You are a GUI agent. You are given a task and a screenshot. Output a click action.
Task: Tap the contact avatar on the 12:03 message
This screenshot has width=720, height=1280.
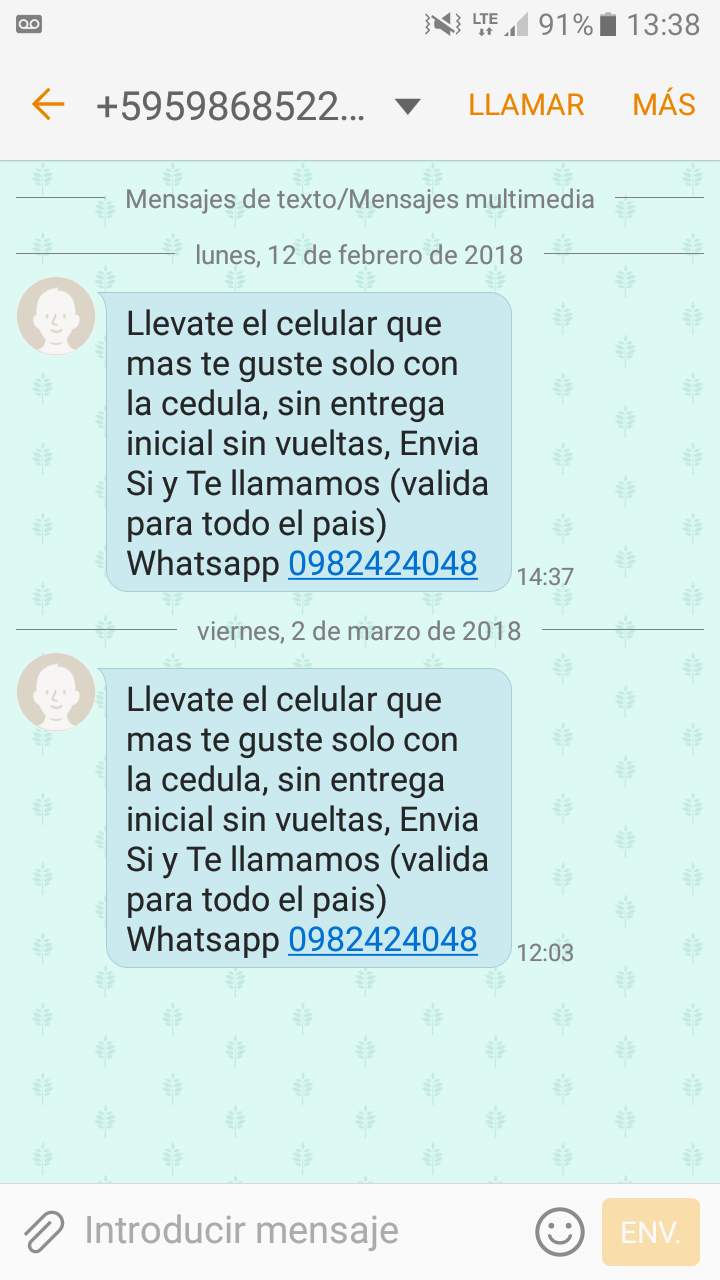click(56, 692)
